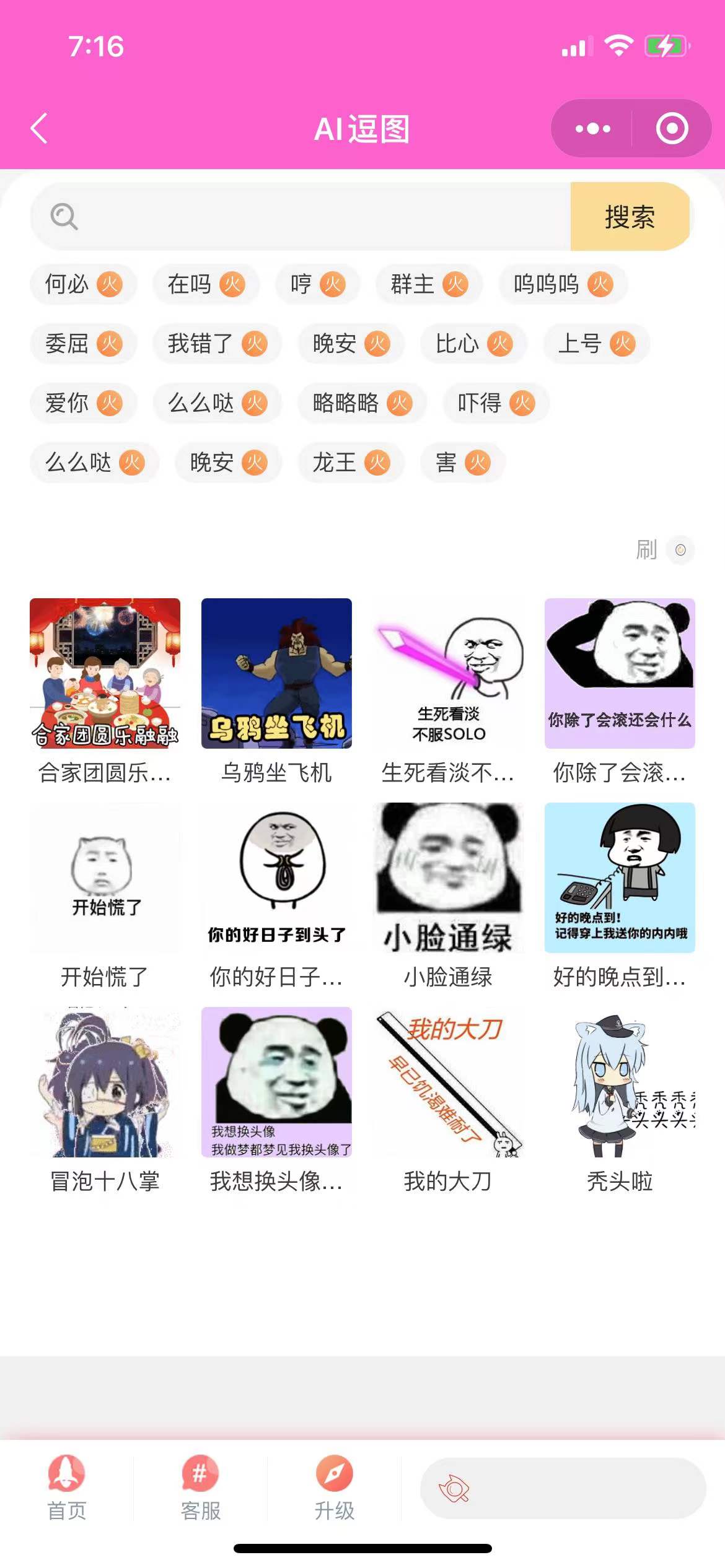Tap the 略略略 hot keyword chip

coord(362,403)
